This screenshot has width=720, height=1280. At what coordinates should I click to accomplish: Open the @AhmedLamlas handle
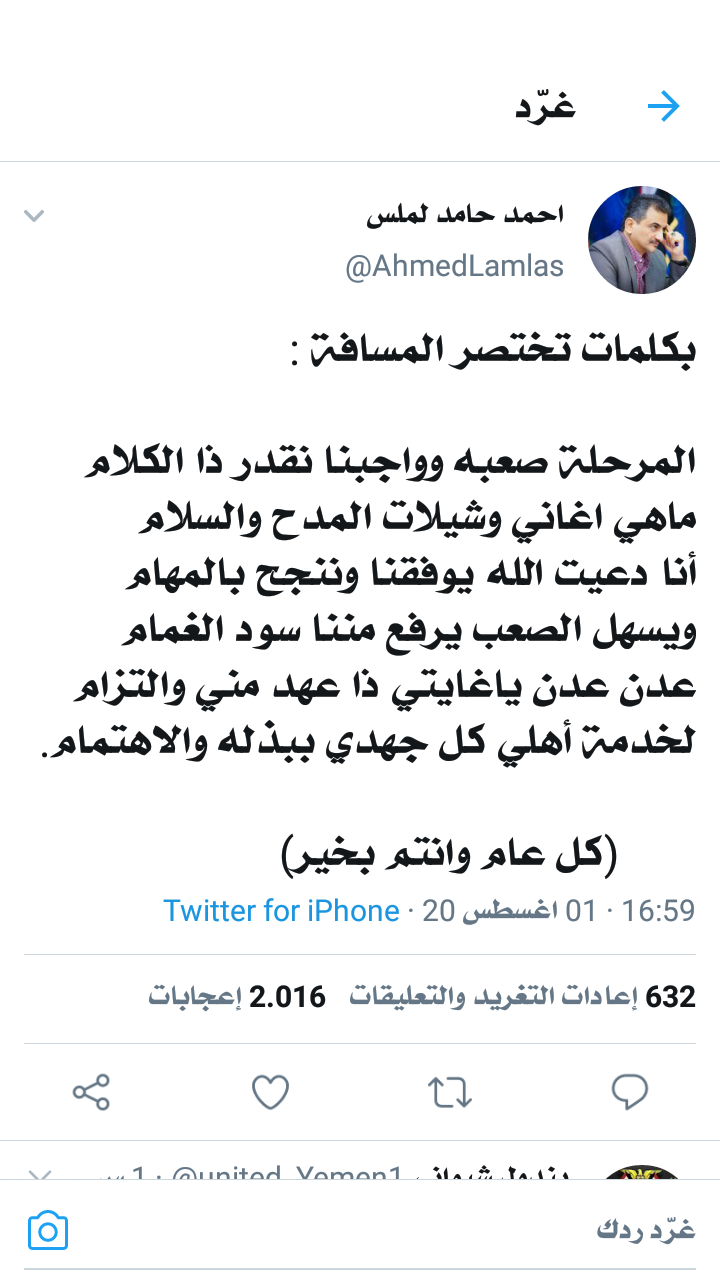454,267
